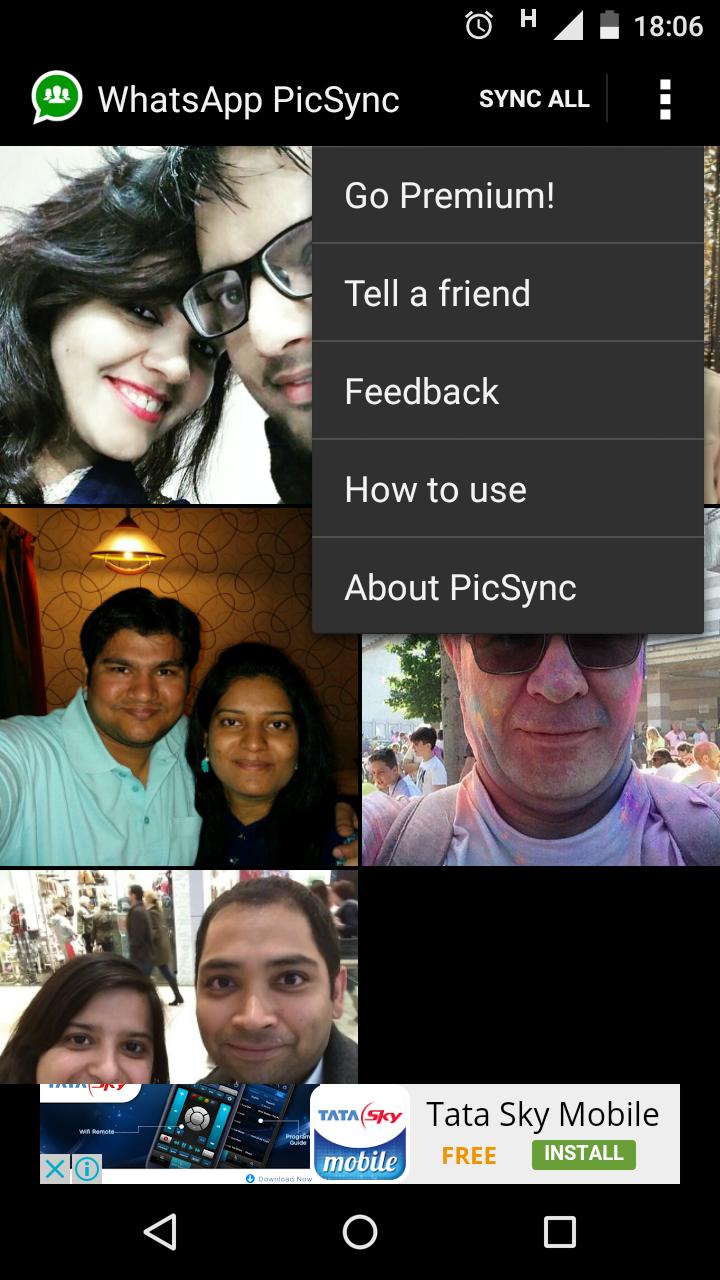Open the three-dot overflow menu
This screenshot has height=1280, width=720.
[x=664, y=96]
